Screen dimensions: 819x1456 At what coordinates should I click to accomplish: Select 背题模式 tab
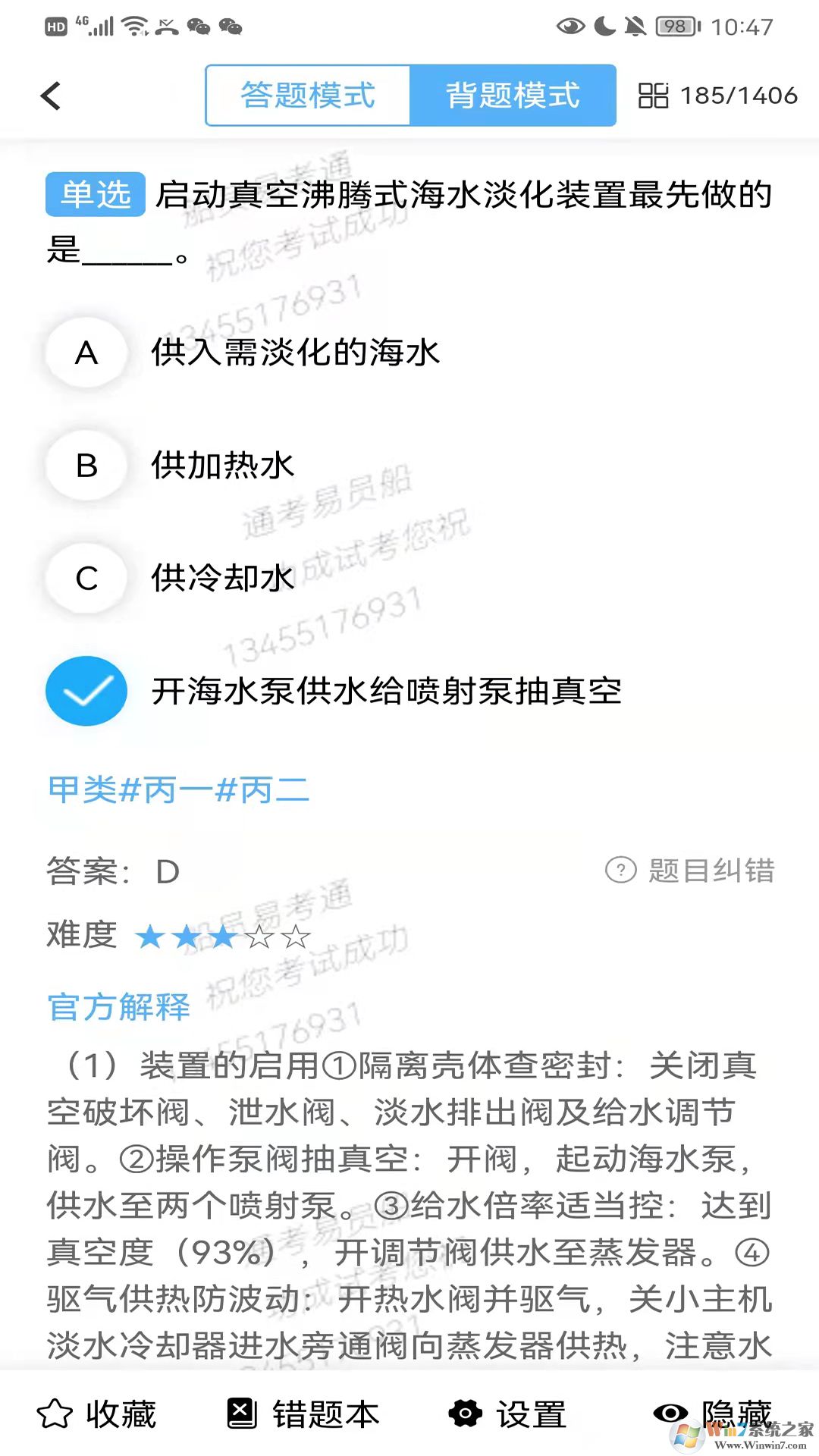[x=513, y=96]
